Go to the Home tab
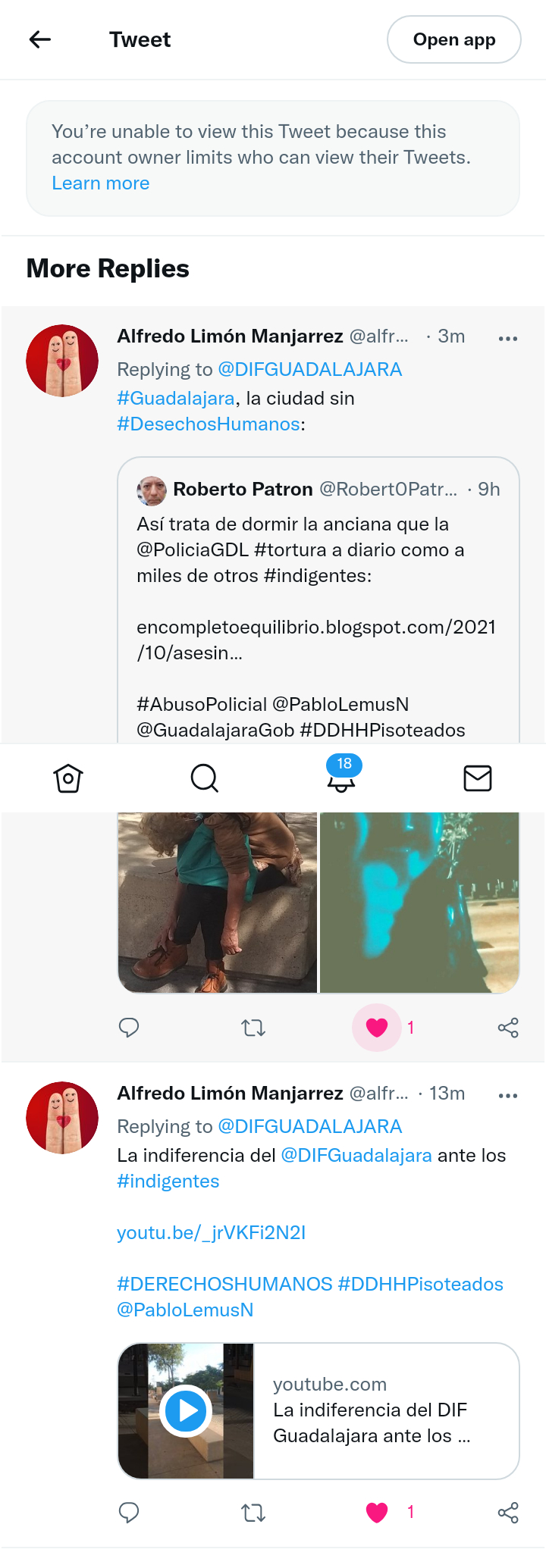The image size is (546, 1568). point(68,778)
